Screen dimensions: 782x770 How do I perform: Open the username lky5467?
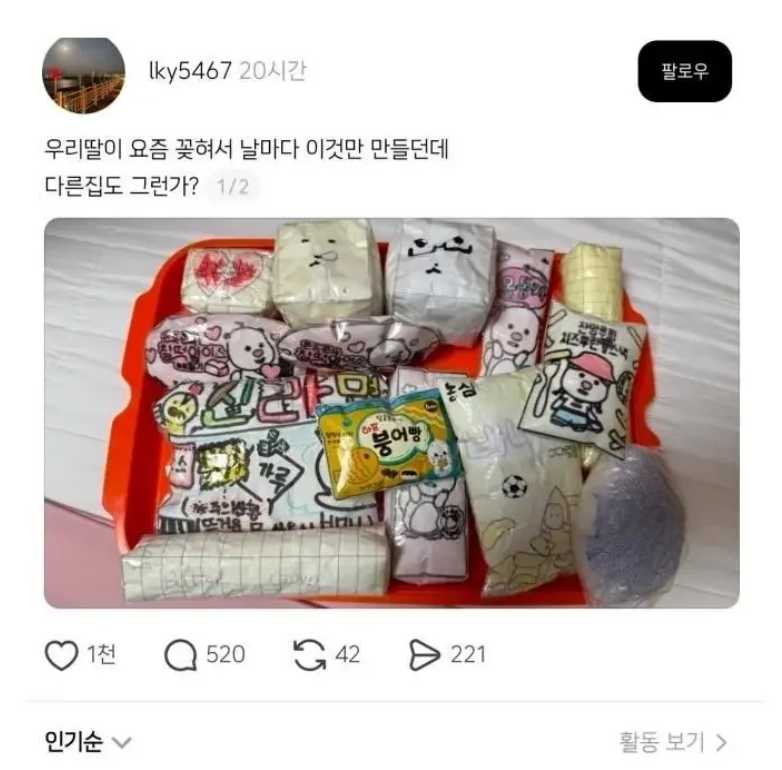pos(188,72)
